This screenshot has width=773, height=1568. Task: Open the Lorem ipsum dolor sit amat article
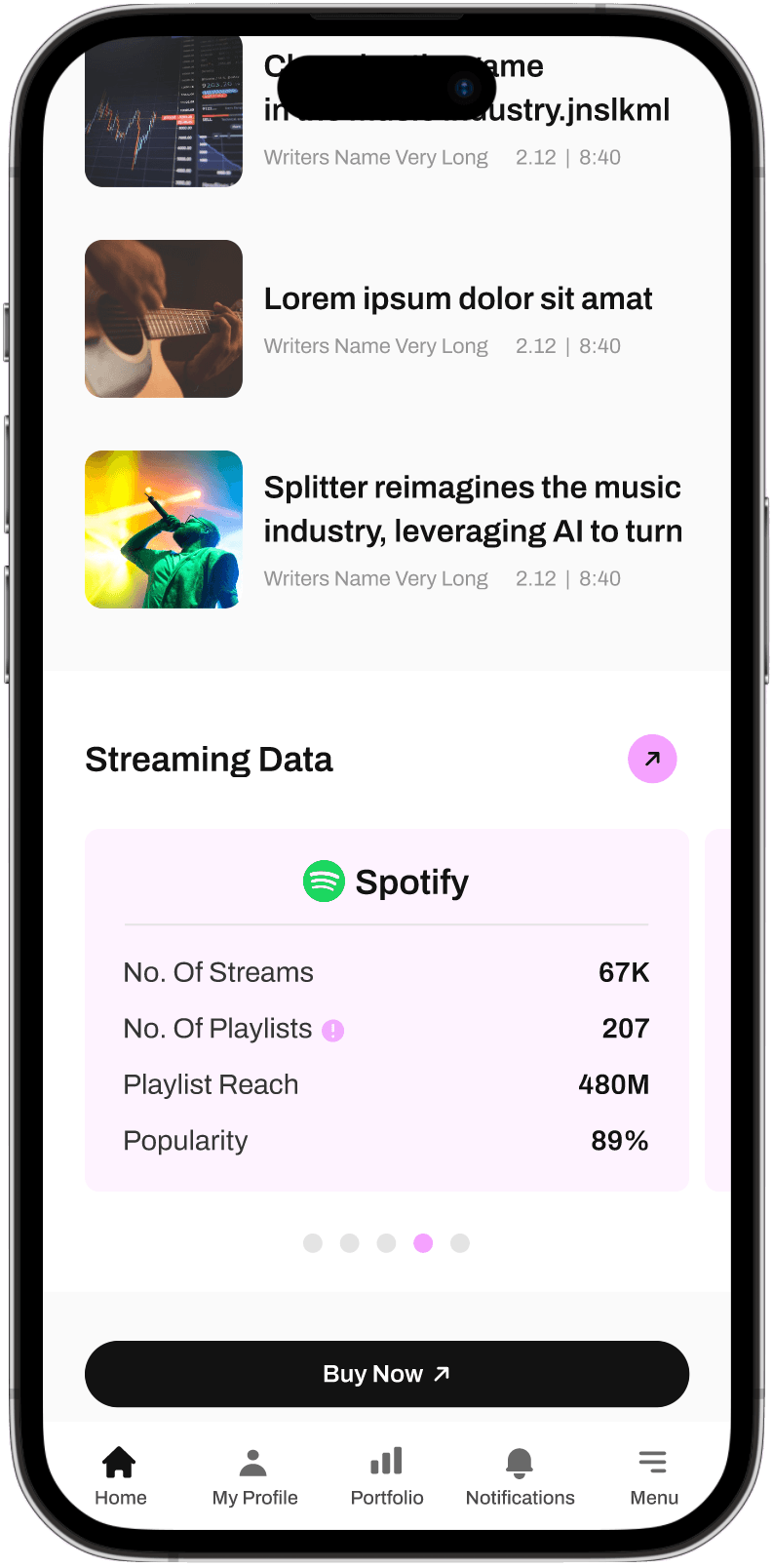pos(458,299)
